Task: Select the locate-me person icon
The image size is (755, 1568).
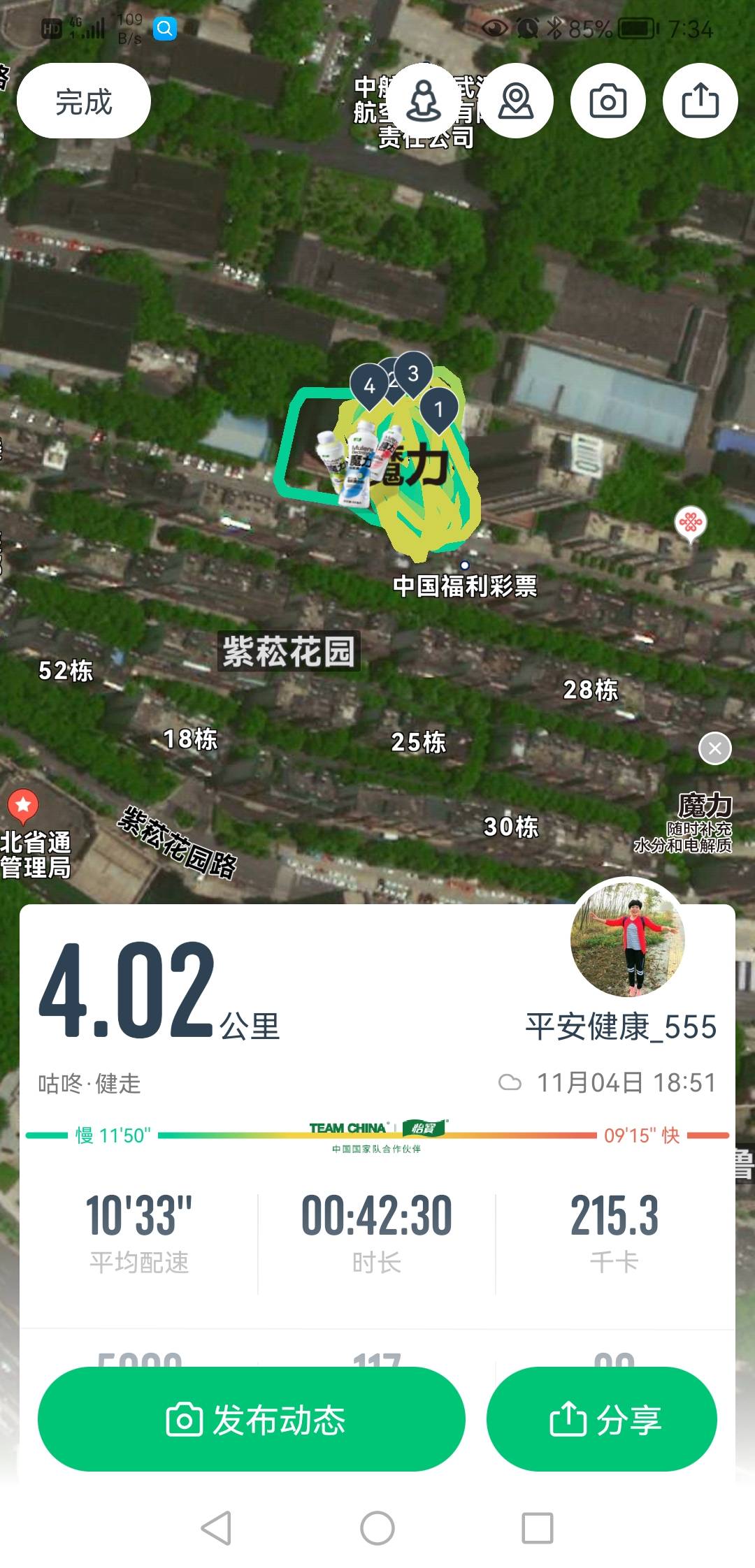Action: [x=425, y=101]
